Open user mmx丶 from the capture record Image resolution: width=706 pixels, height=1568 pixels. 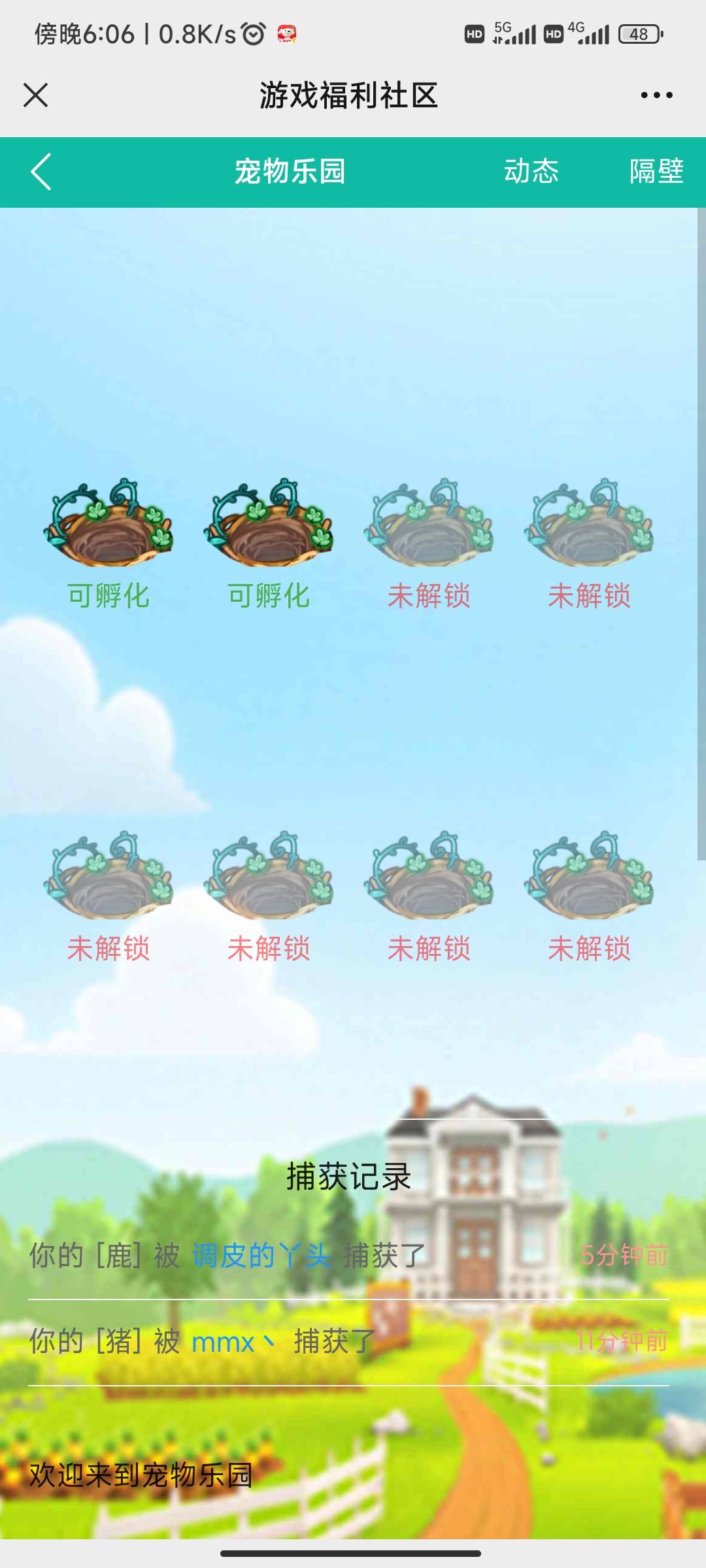(x=233, y=1342)
